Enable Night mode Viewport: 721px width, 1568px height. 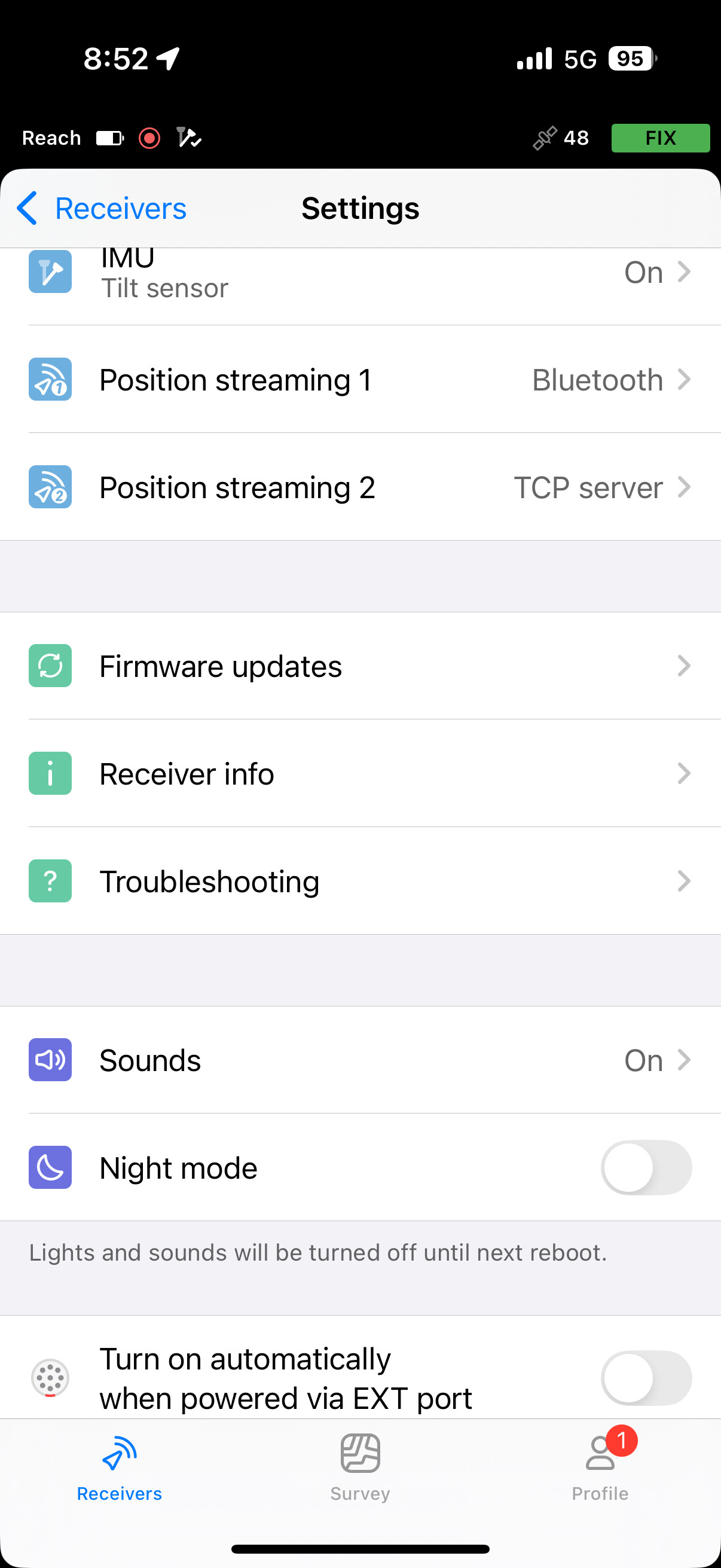646,1167
